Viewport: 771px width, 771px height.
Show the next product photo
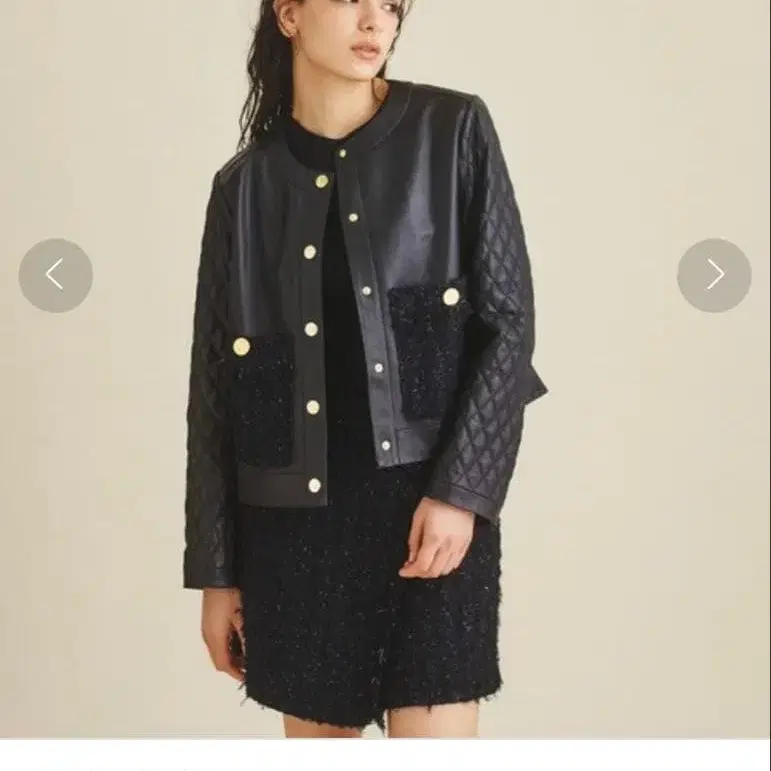tap(714, 275)
